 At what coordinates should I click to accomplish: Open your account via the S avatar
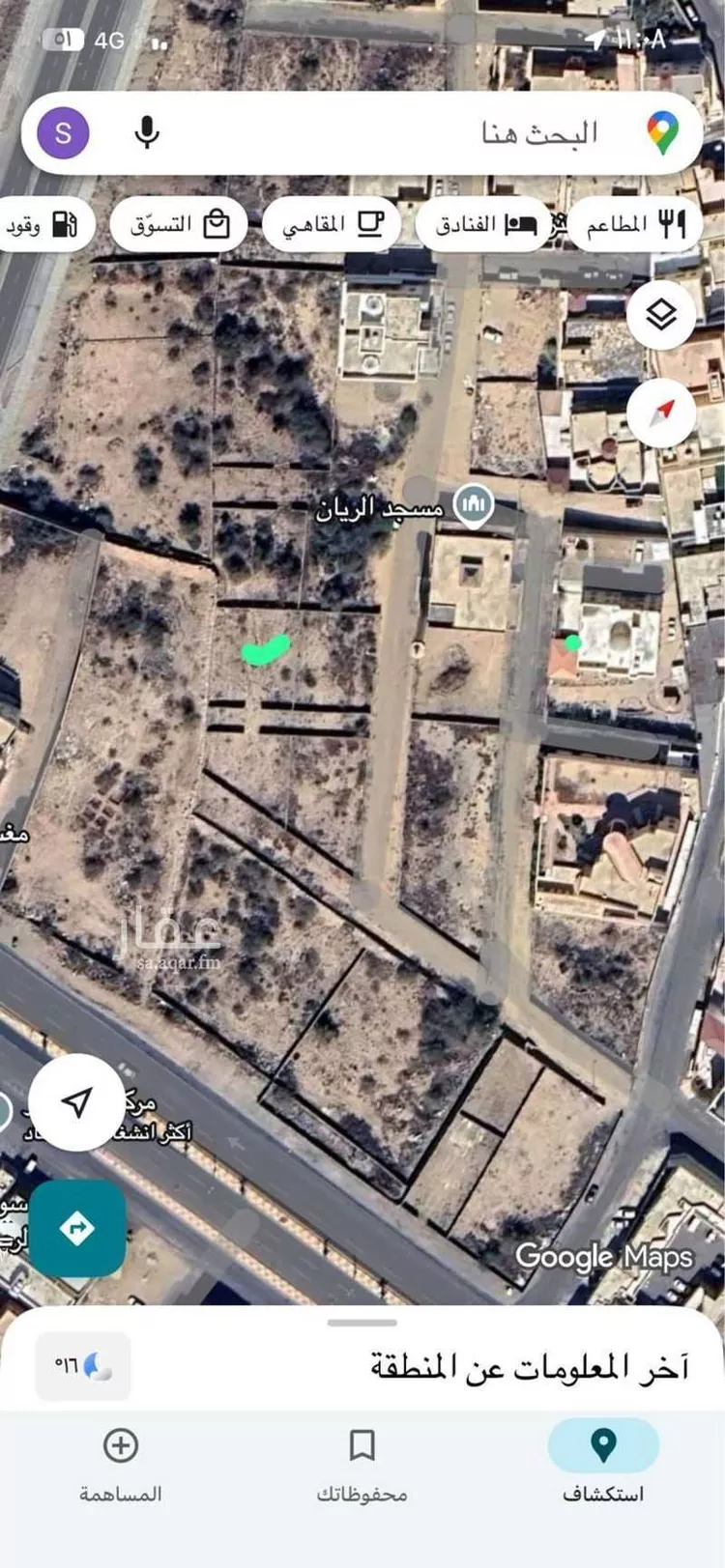[x=62, y=133]
